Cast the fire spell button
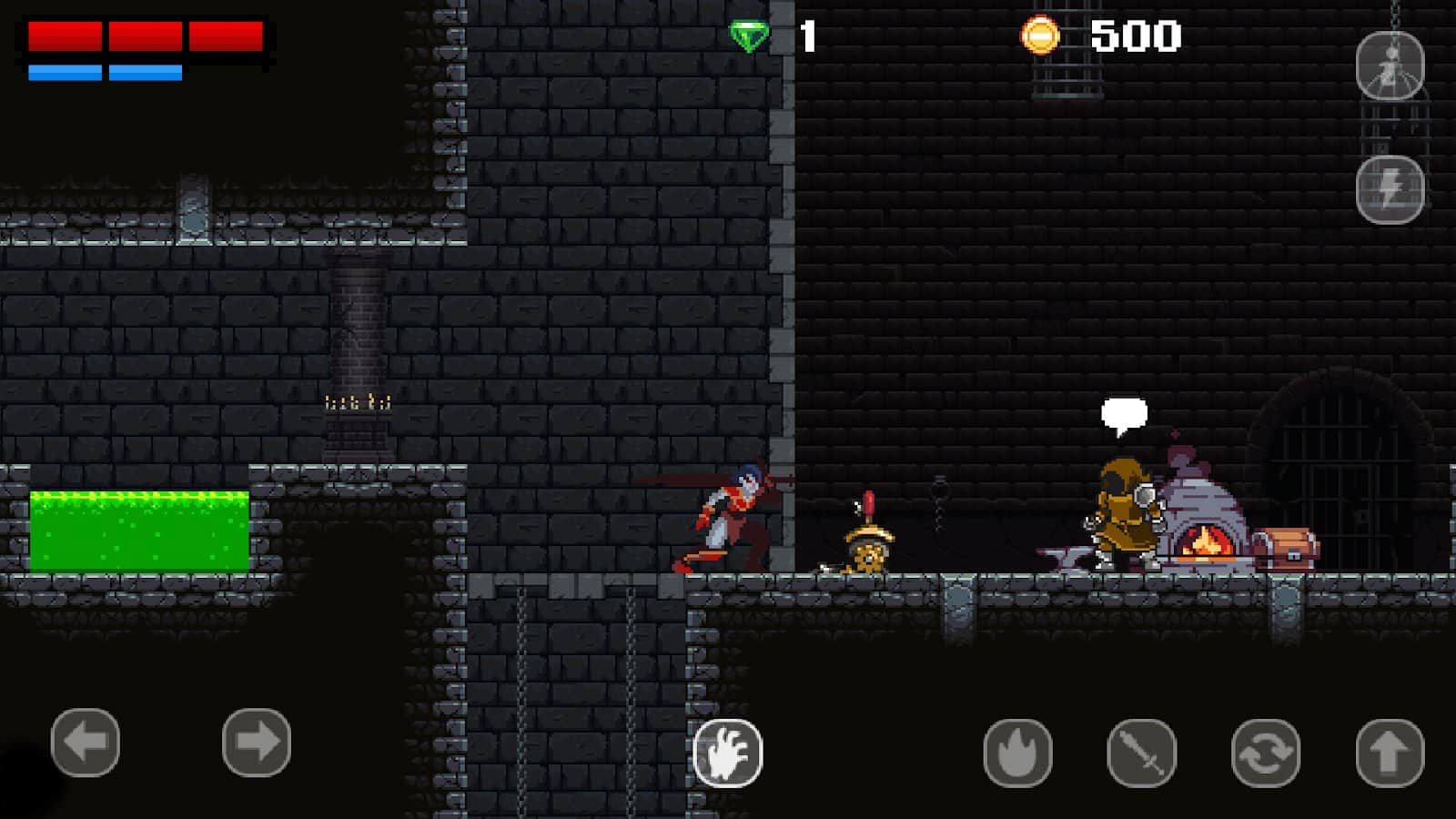 pyautogui.click(x=1018, y=753)
